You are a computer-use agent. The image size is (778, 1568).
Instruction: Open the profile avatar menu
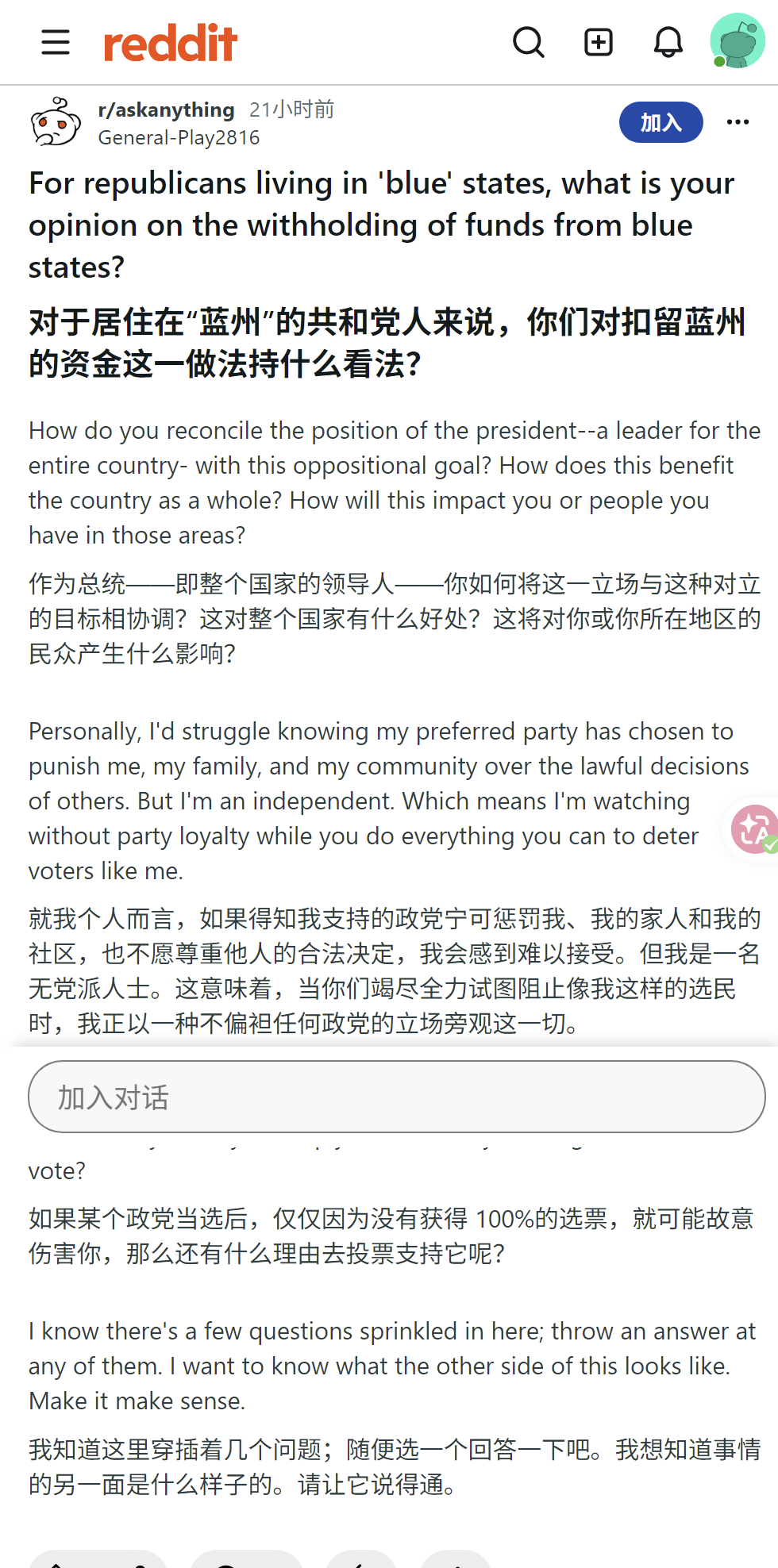click(x=738, y=40)
